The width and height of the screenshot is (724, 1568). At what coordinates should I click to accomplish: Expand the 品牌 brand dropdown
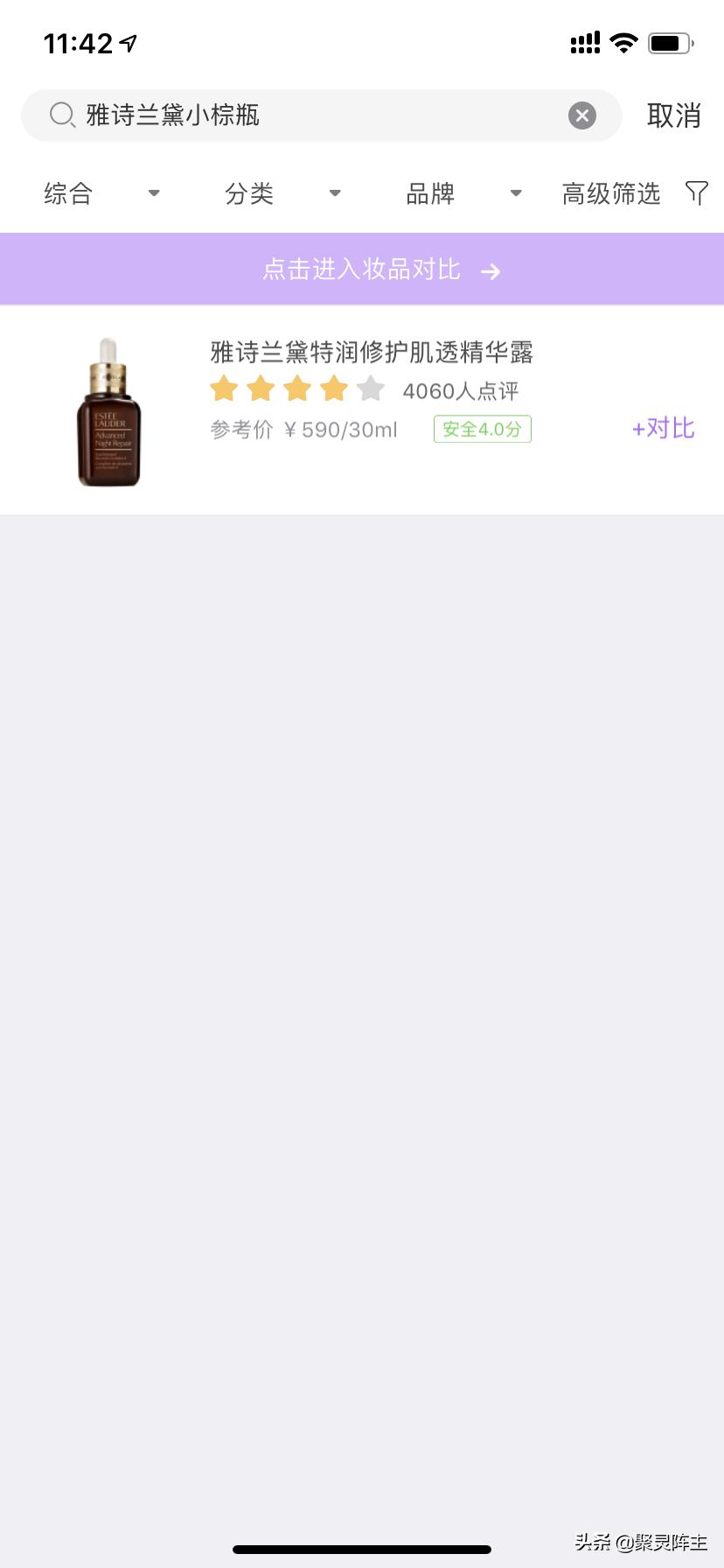pyautogui.click(x=463, y=193)
